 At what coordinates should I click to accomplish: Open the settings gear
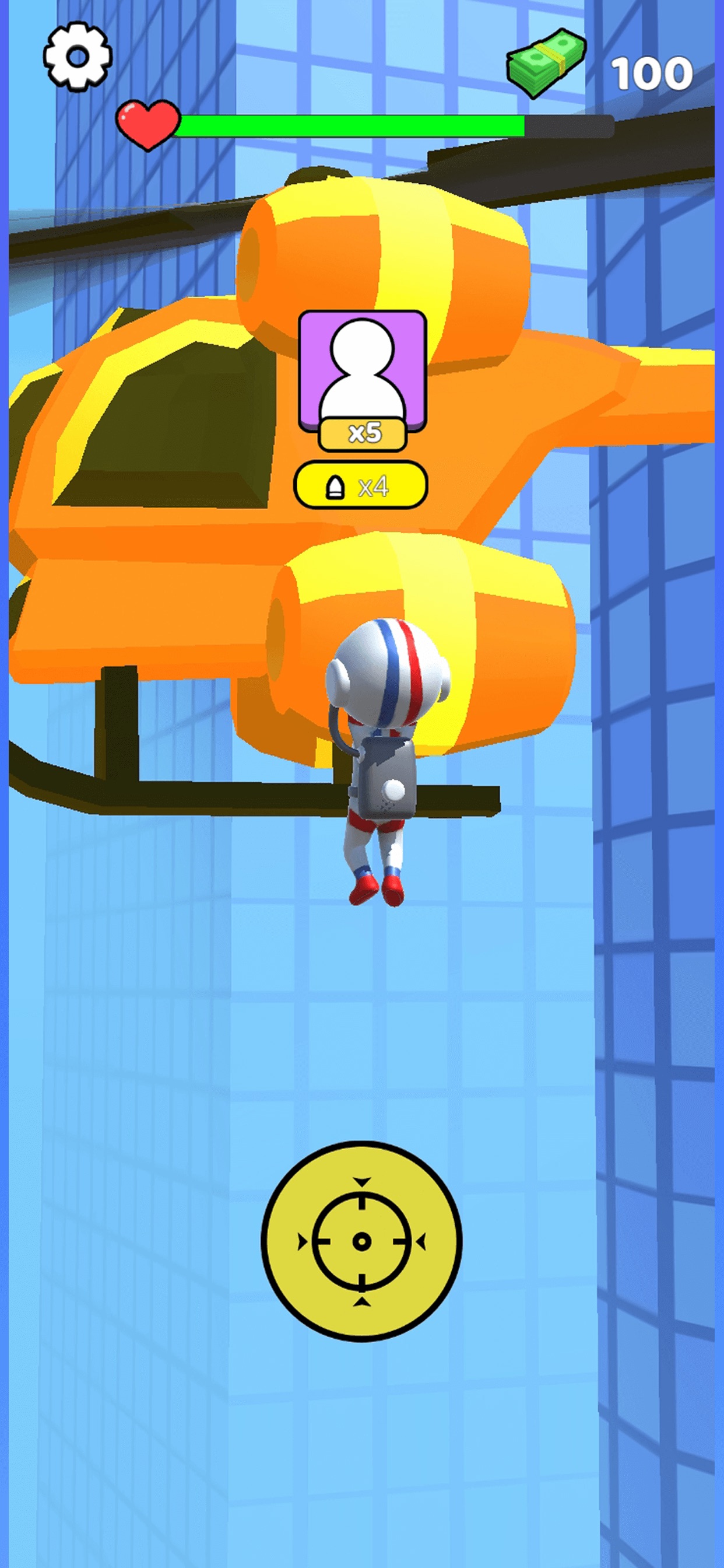(x=78, y=57)
